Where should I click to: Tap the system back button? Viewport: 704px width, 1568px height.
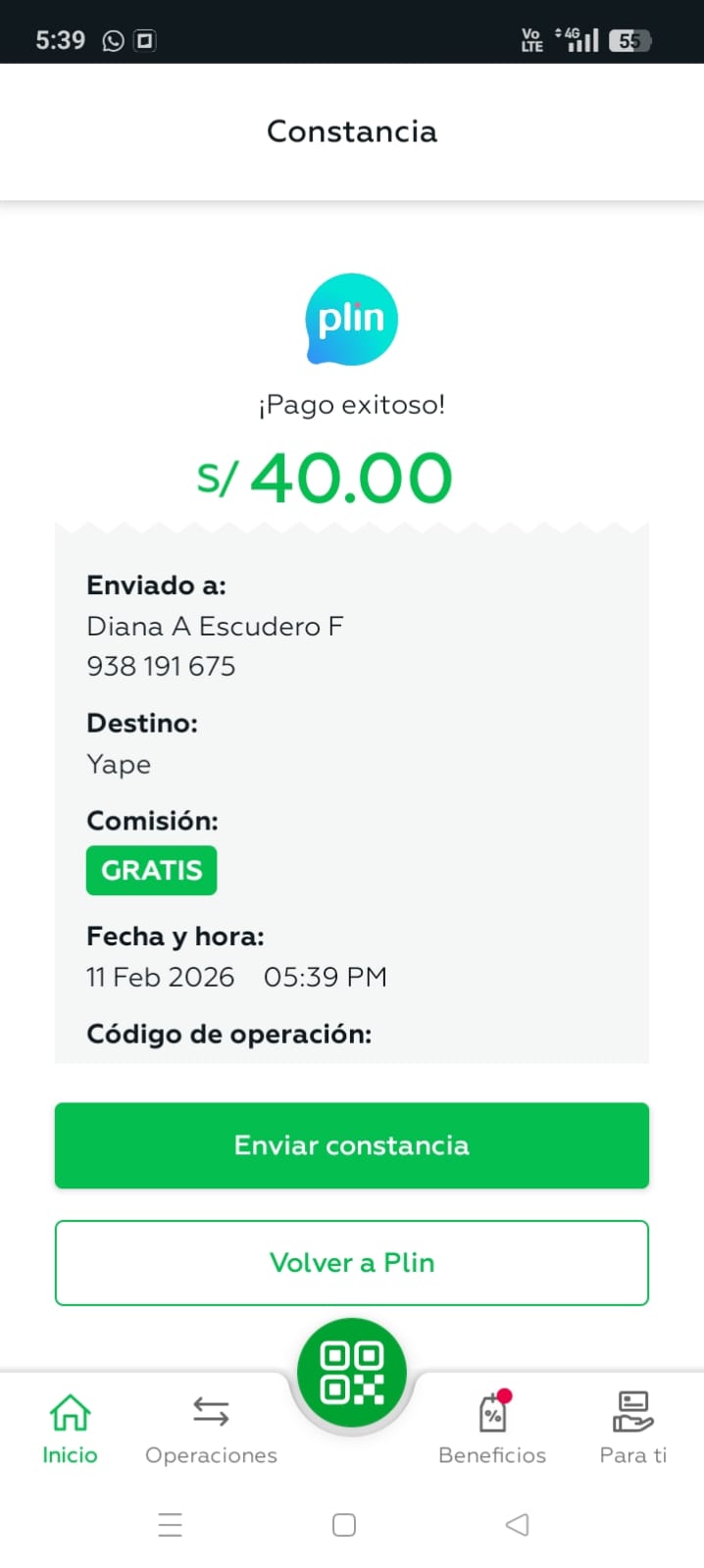coord(517,1525)
